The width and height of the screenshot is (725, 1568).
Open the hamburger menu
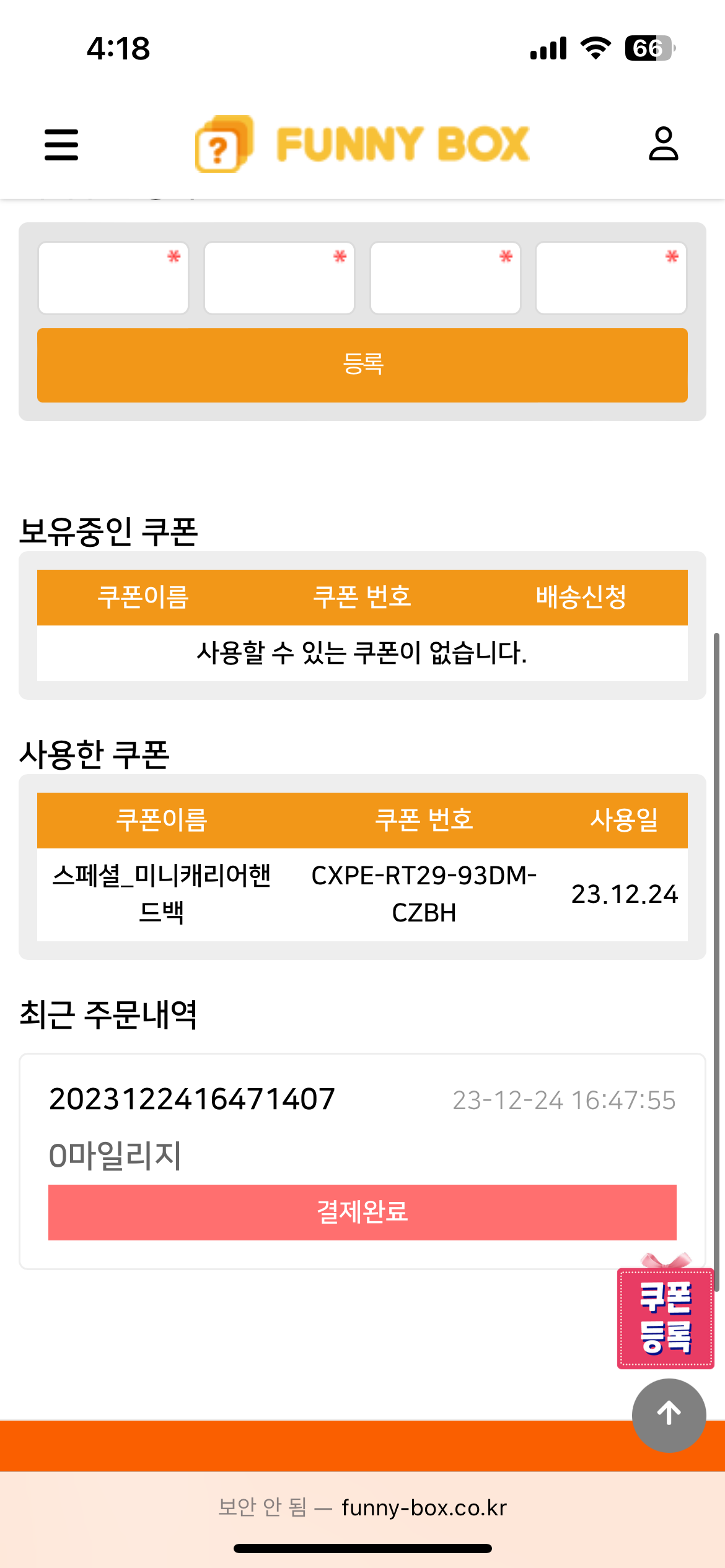[61, 145]
